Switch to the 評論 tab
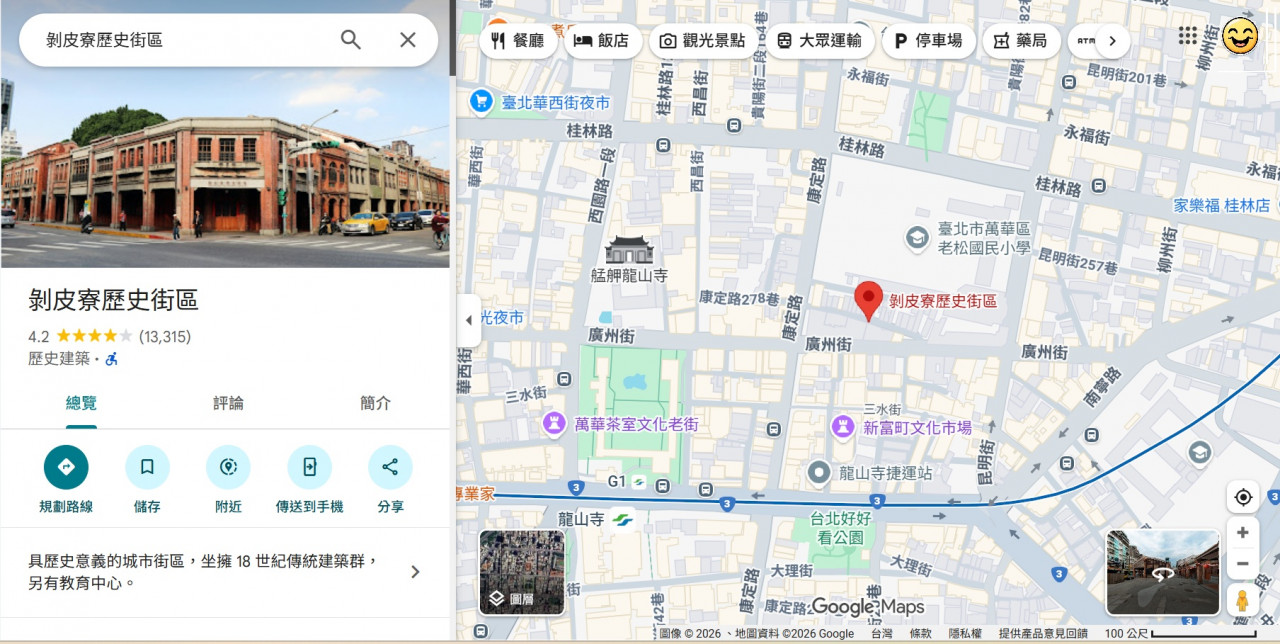This screenshot has width=1280, height=644. tap(228, 403)
